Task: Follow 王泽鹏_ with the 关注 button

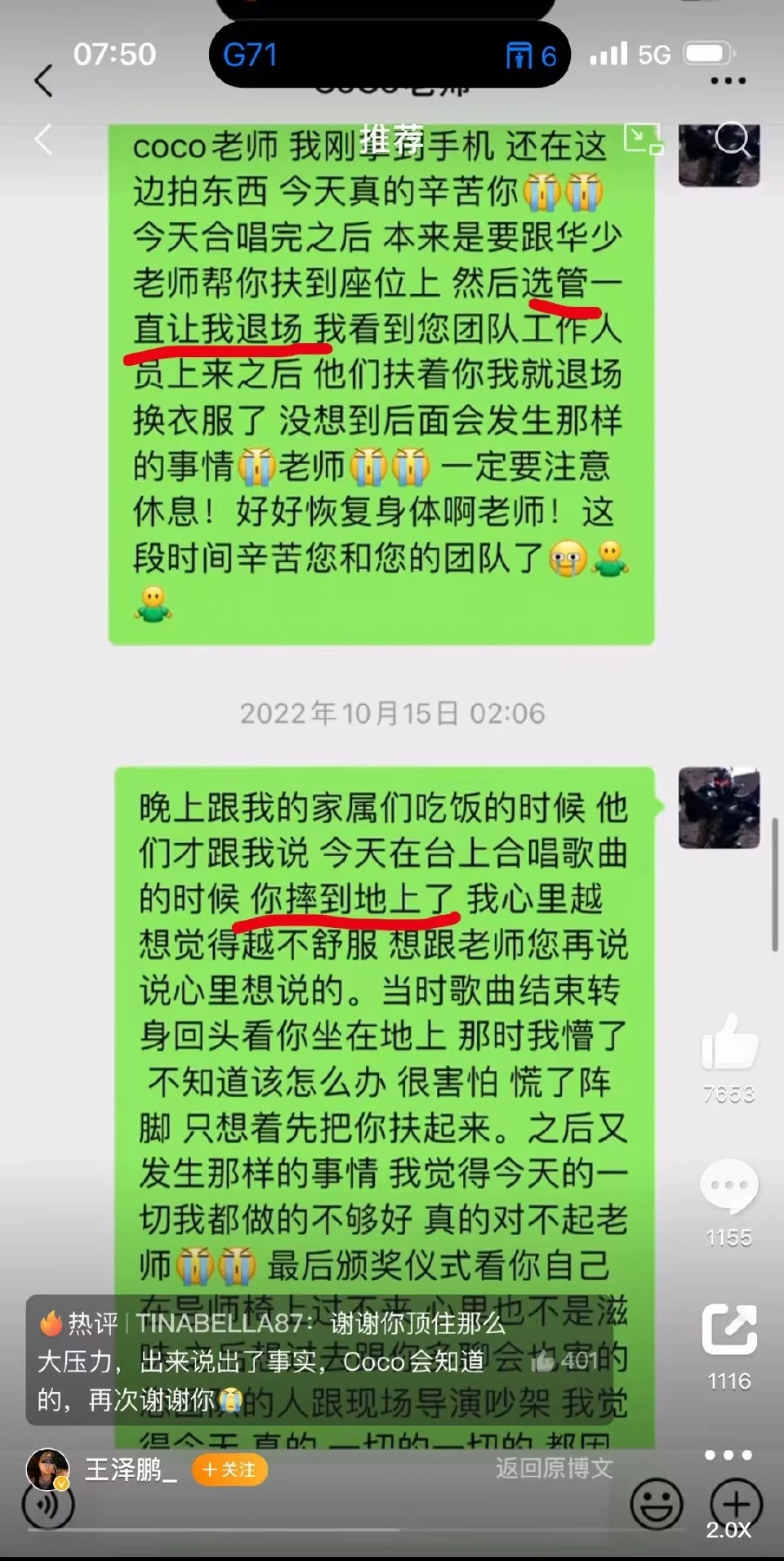Action: (229, 1470)
